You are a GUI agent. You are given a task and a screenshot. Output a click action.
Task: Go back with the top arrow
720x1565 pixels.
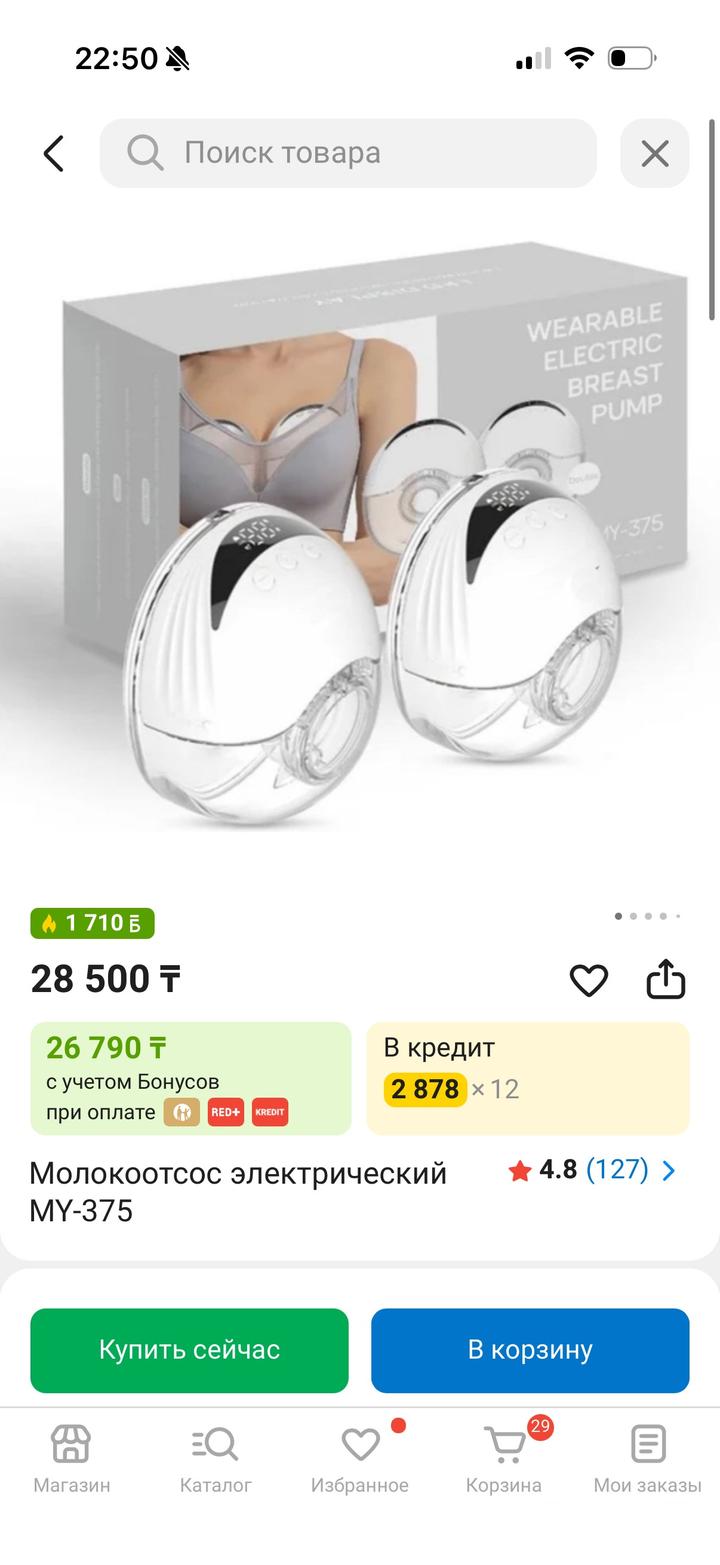(54, 153)
